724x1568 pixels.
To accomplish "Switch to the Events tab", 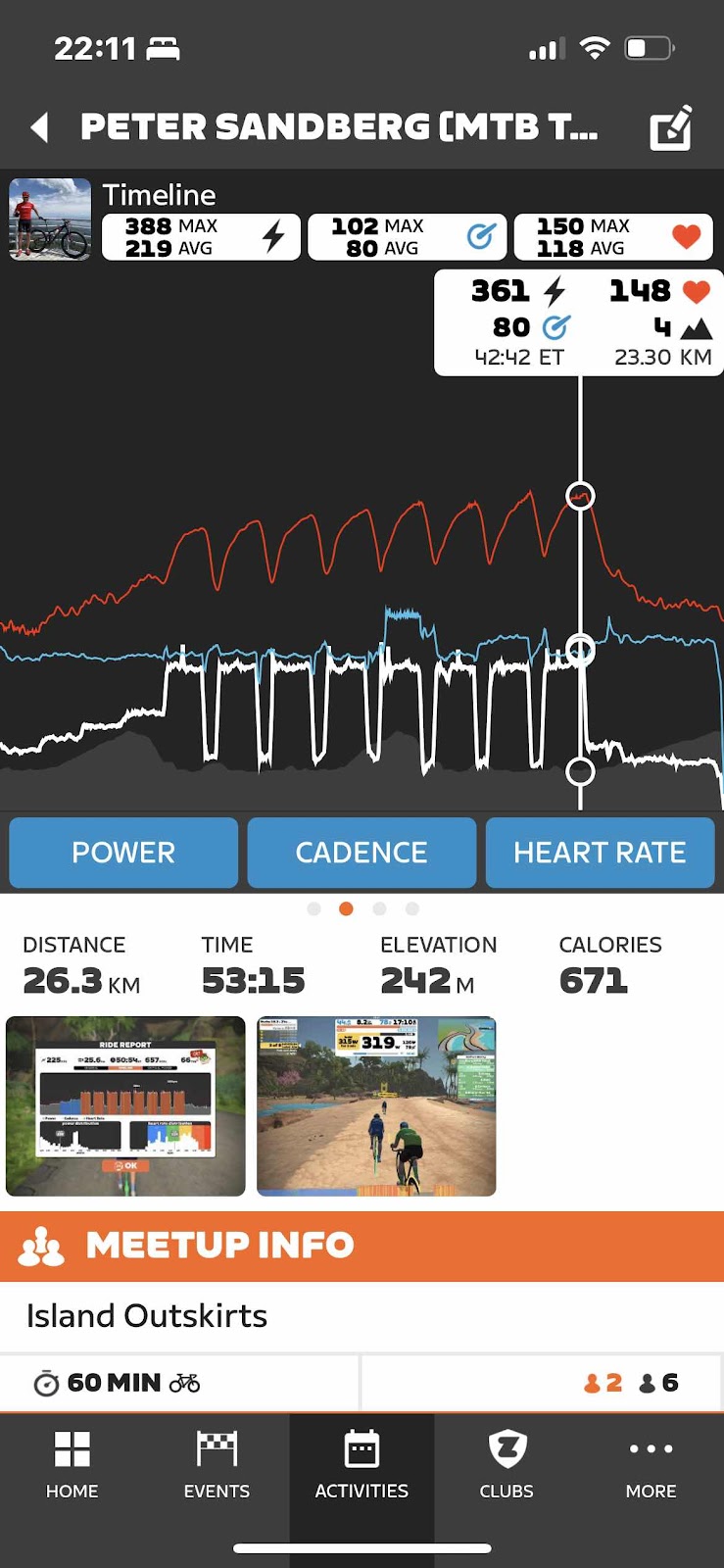I will (217, 1465).
